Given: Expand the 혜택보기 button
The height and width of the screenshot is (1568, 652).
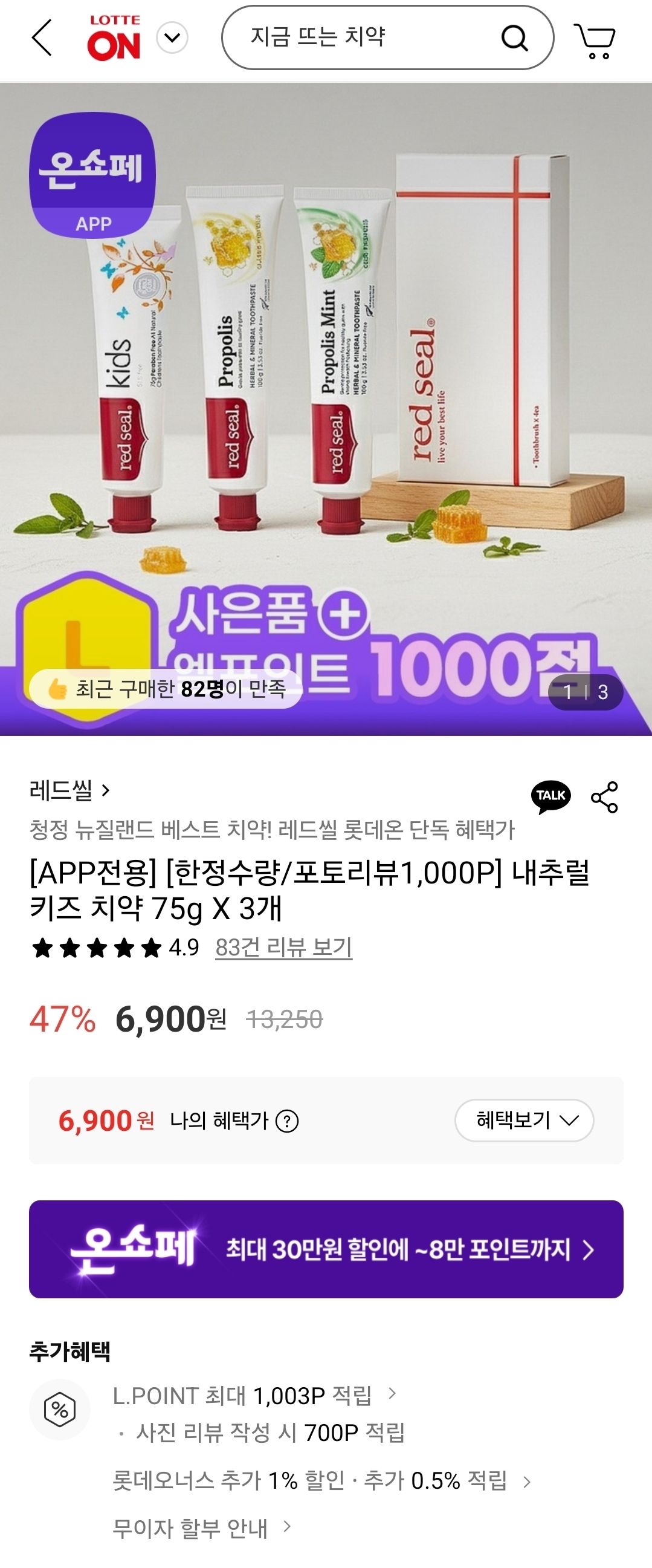Looking at the screenshot, I should tap(524, 1120).
